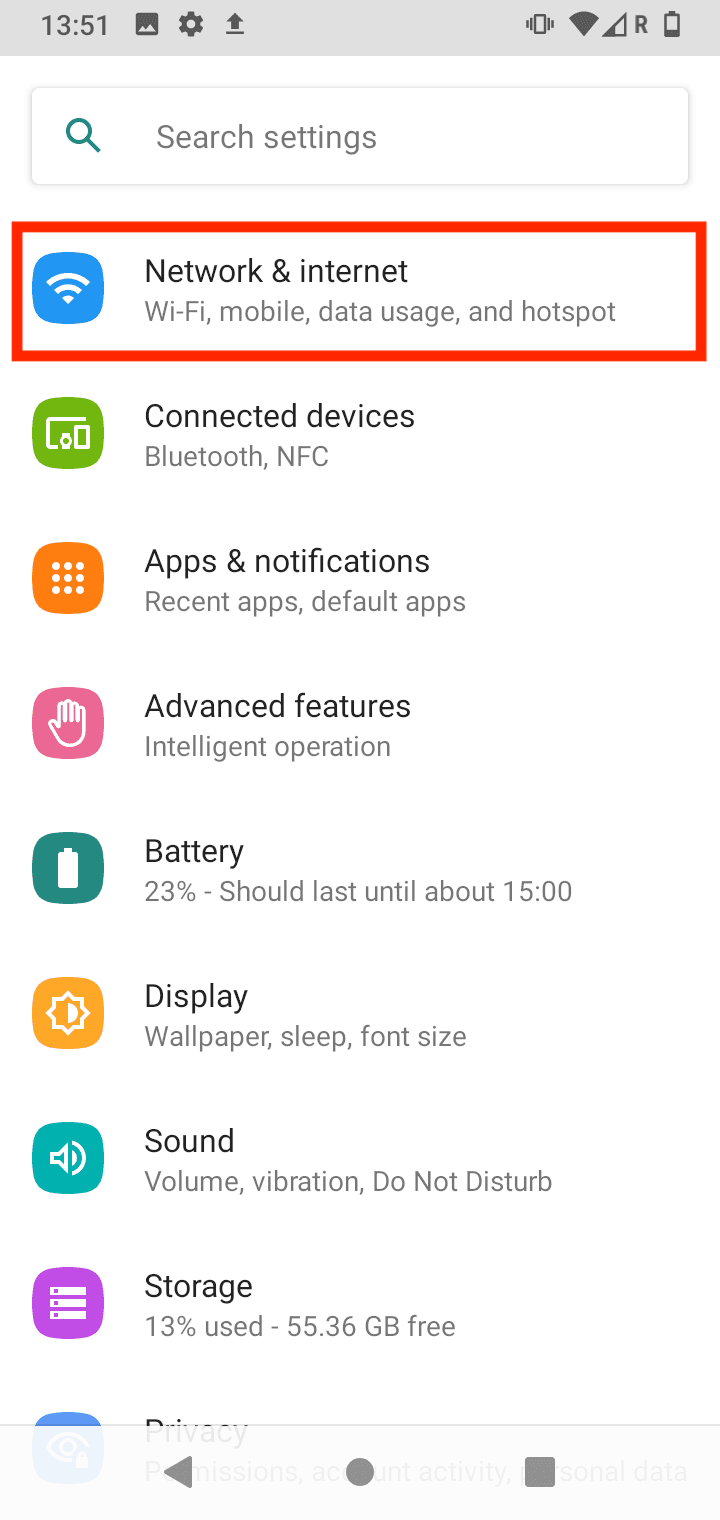
Task: Tap the pink hand Advanced features icon
Action: click(x=67, y=723)
